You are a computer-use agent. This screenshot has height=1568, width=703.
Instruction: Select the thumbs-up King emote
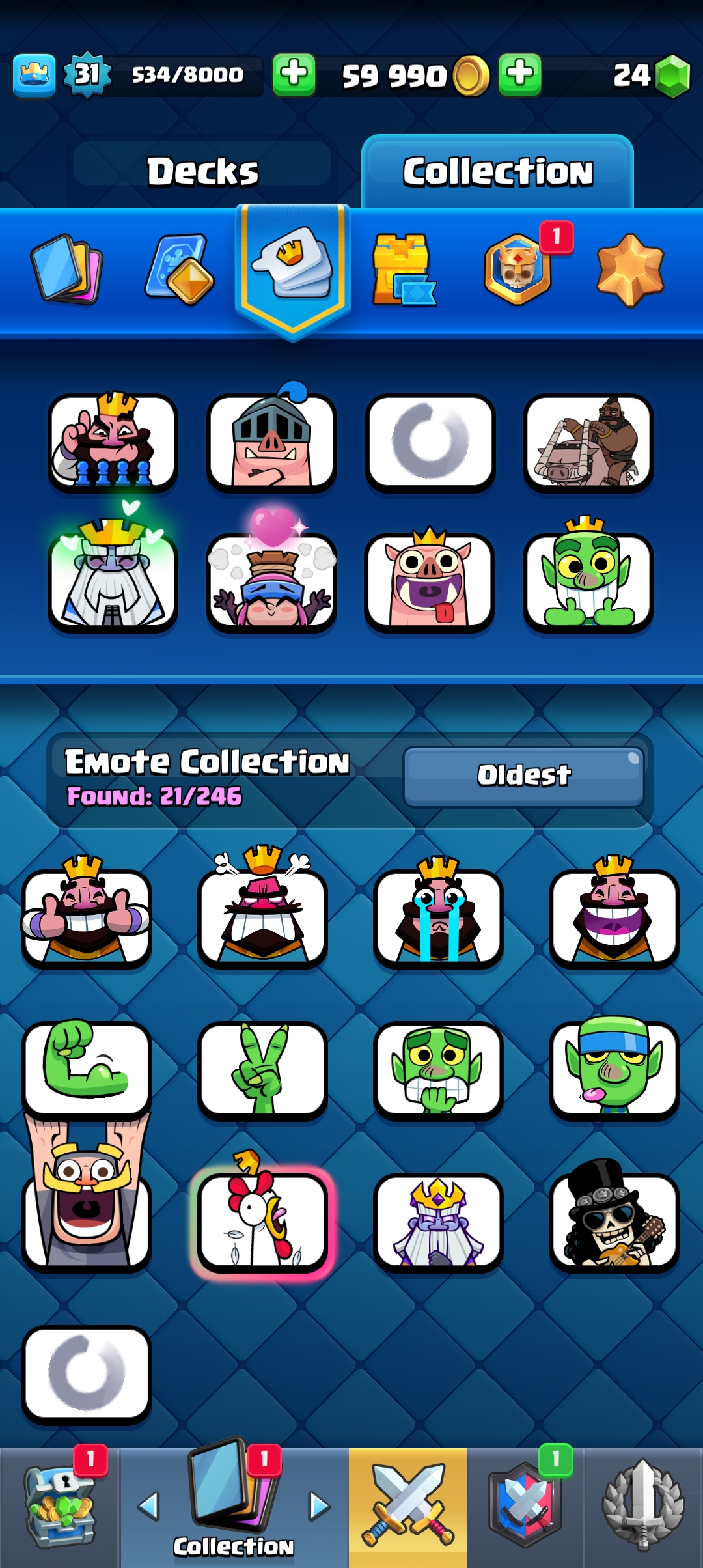coord(87,916)
